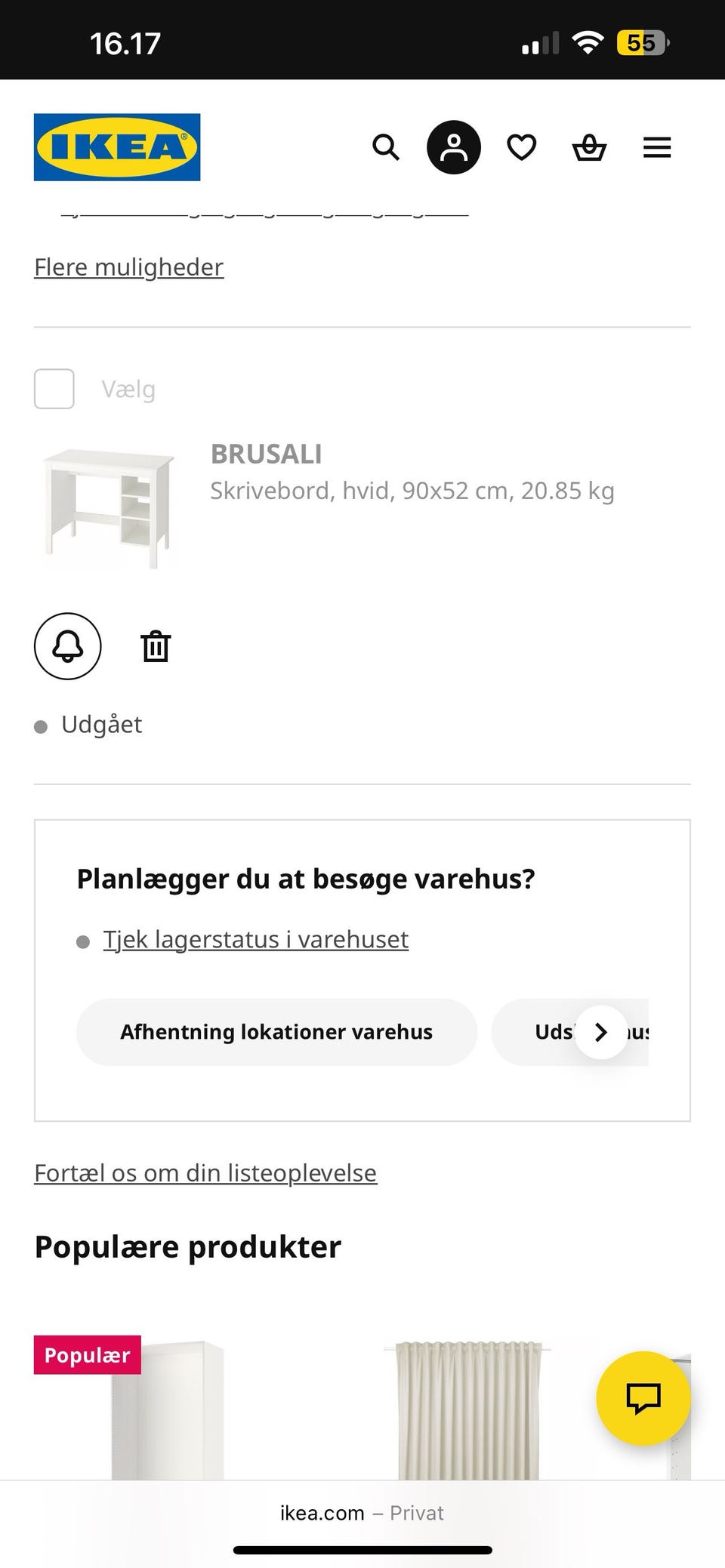Open the yellow chat bubble

643,1398
